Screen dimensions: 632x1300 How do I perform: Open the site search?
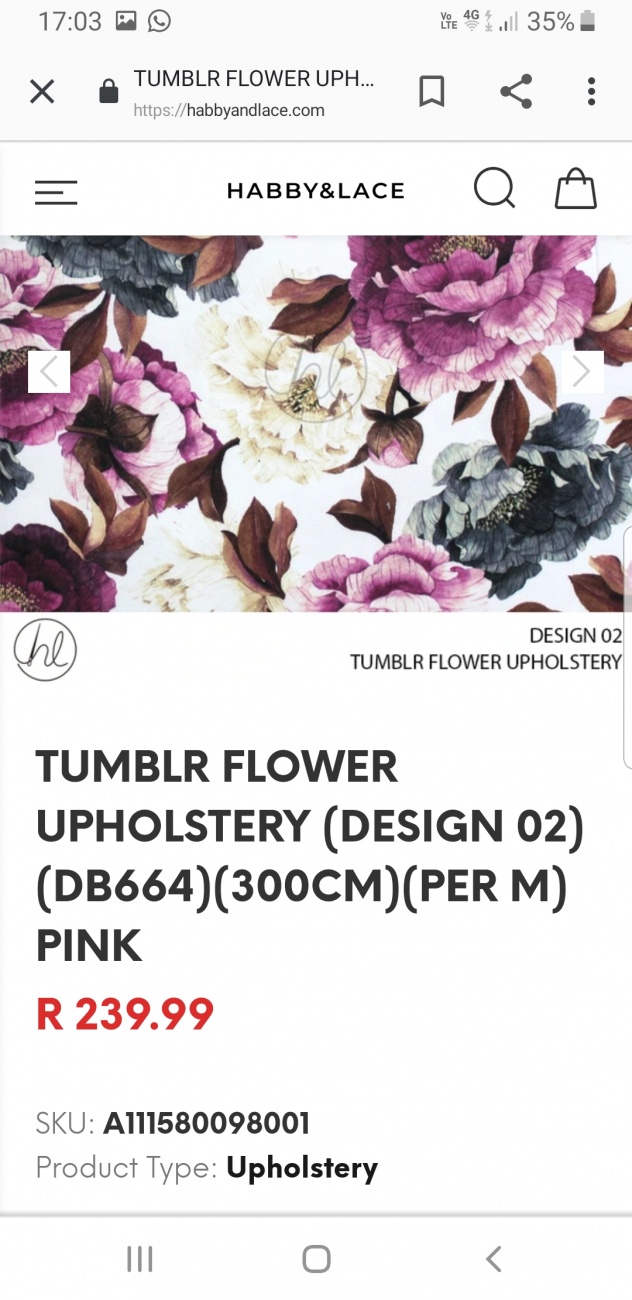pos(494,188)
